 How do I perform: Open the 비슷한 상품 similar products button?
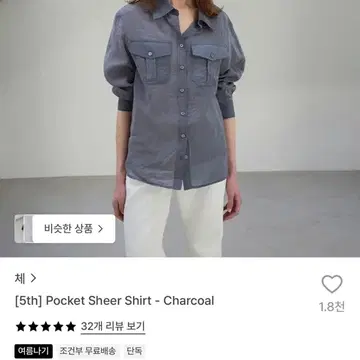(x=65, y=229)
